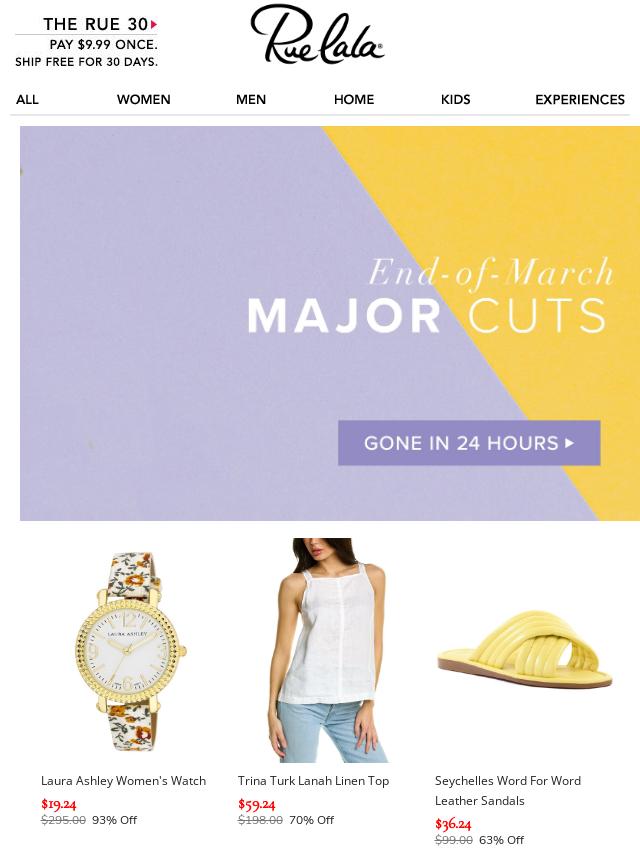Switch to the Men category

[250, 100]
